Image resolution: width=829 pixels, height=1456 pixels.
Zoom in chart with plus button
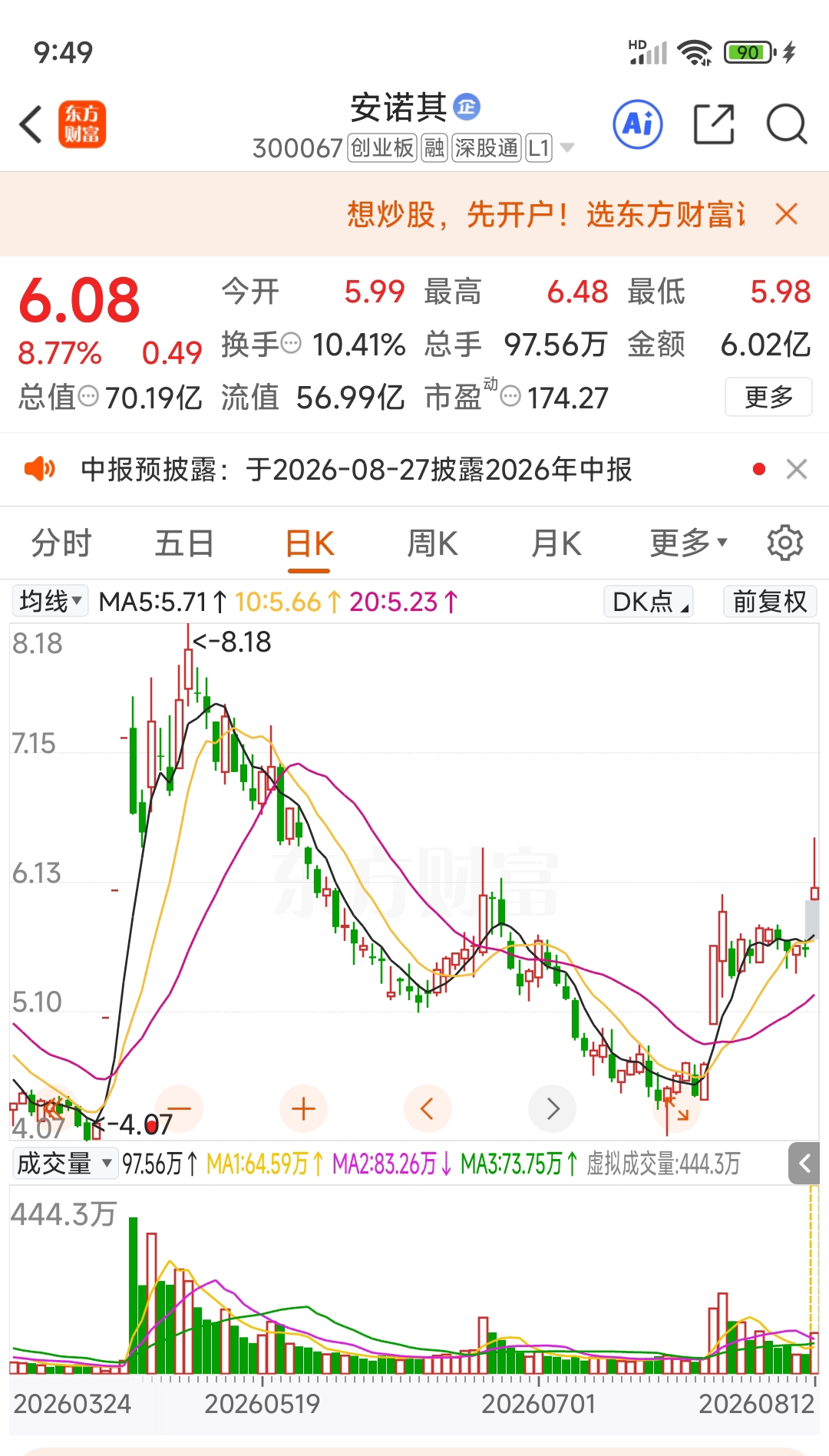click(x=303, y=1108)
